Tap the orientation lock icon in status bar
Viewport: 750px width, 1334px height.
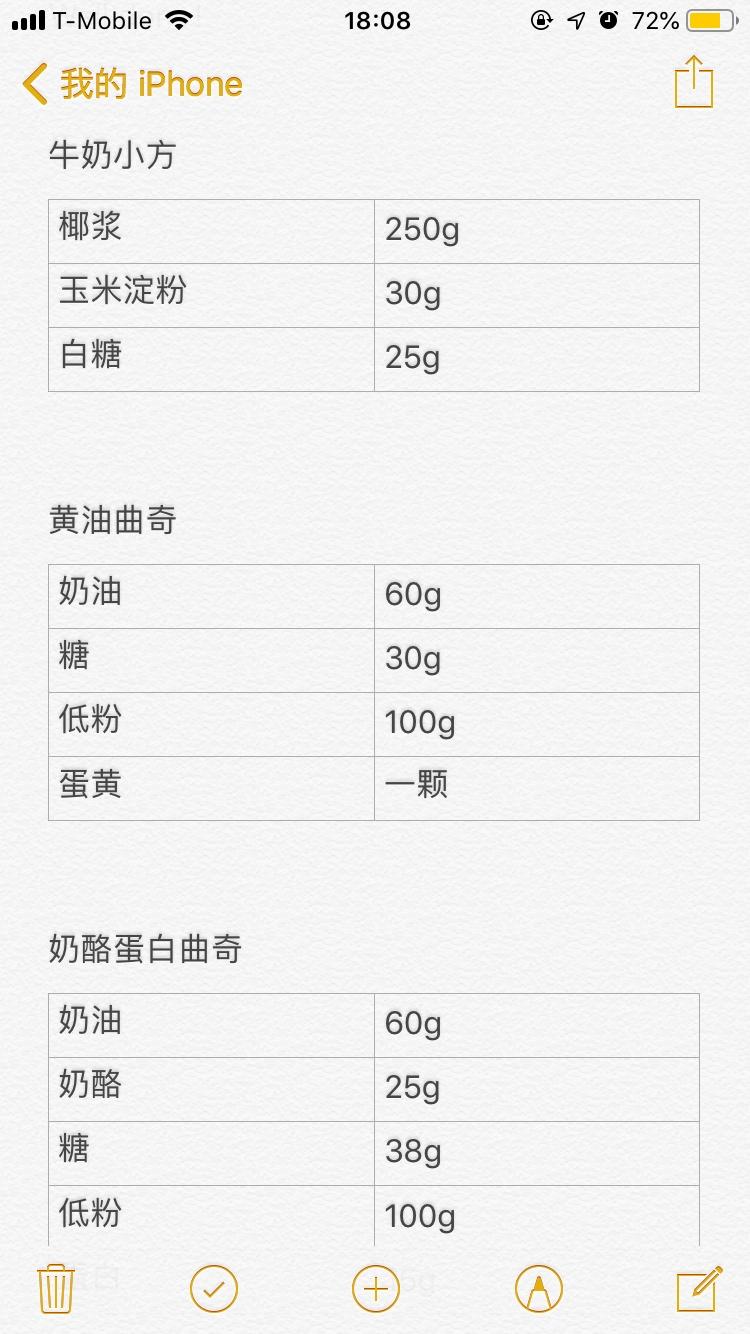[541, 19]
